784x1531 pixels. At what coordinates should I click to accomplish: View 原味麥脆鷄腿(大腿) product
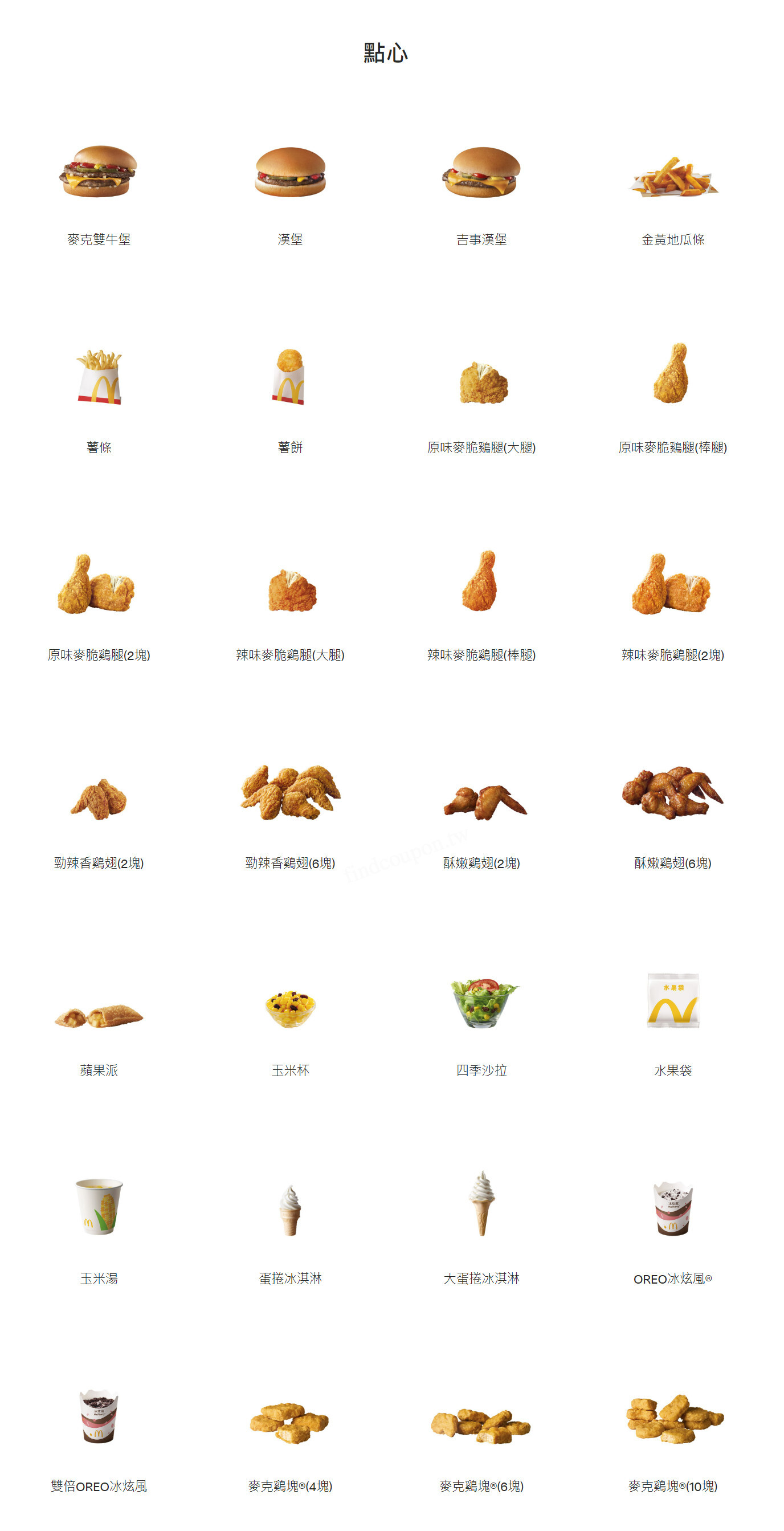point(481,384)
